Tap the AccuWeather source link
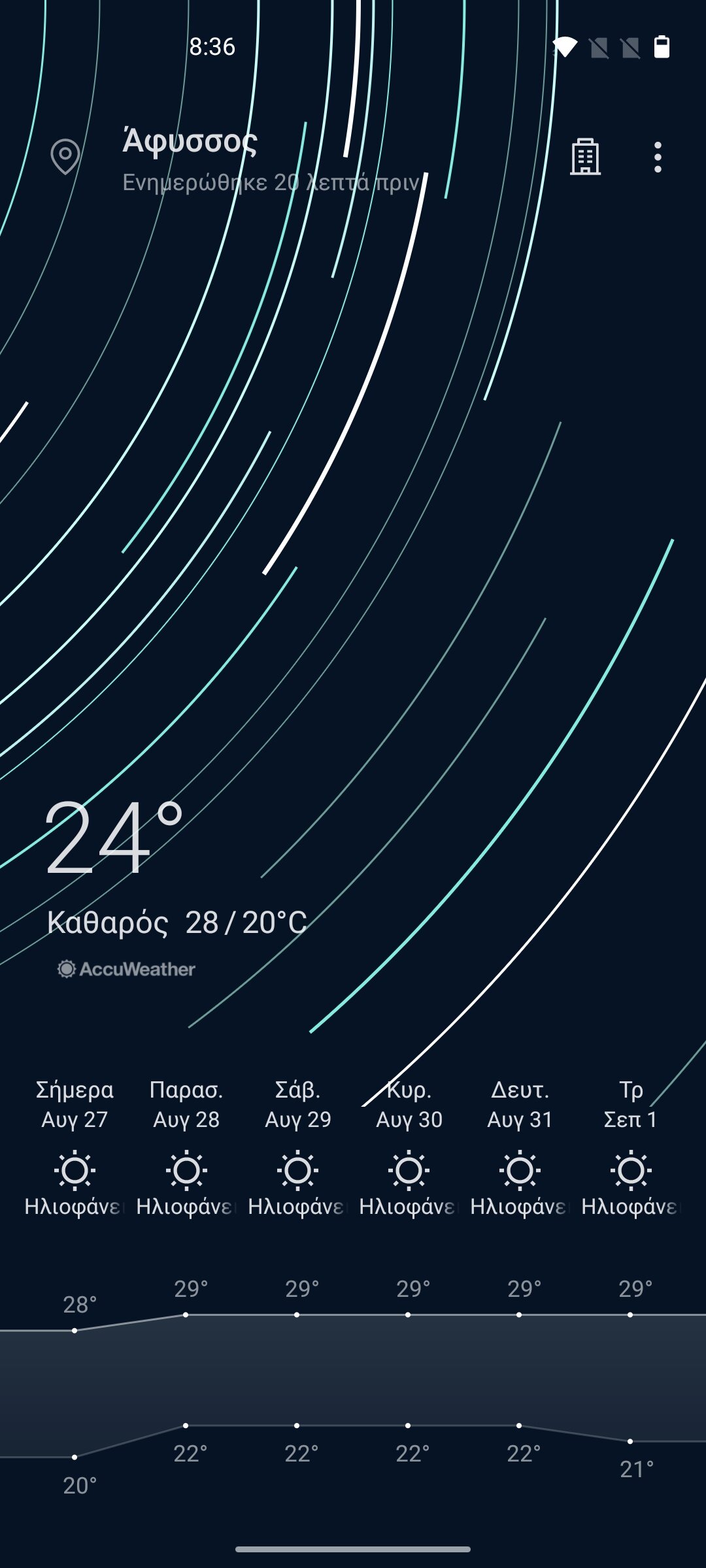Screen dimensions: 706x1568 click(x=126, y=969)
